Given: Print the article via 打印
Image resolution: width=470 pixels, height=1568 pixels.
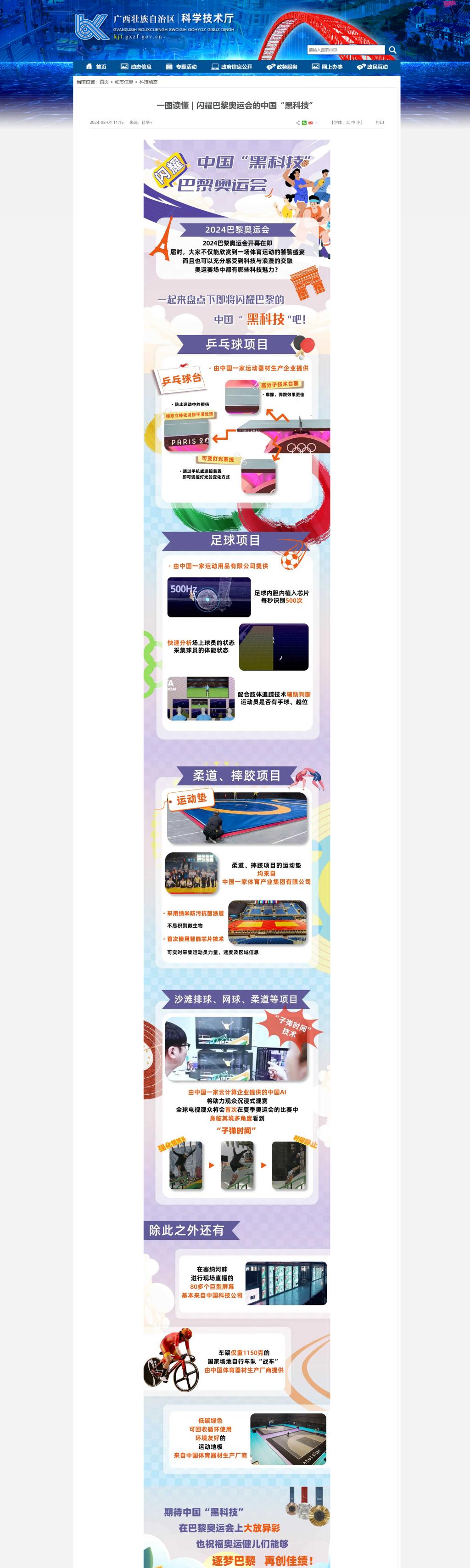Looking at the screenshot, I should (x=380, y=123).
